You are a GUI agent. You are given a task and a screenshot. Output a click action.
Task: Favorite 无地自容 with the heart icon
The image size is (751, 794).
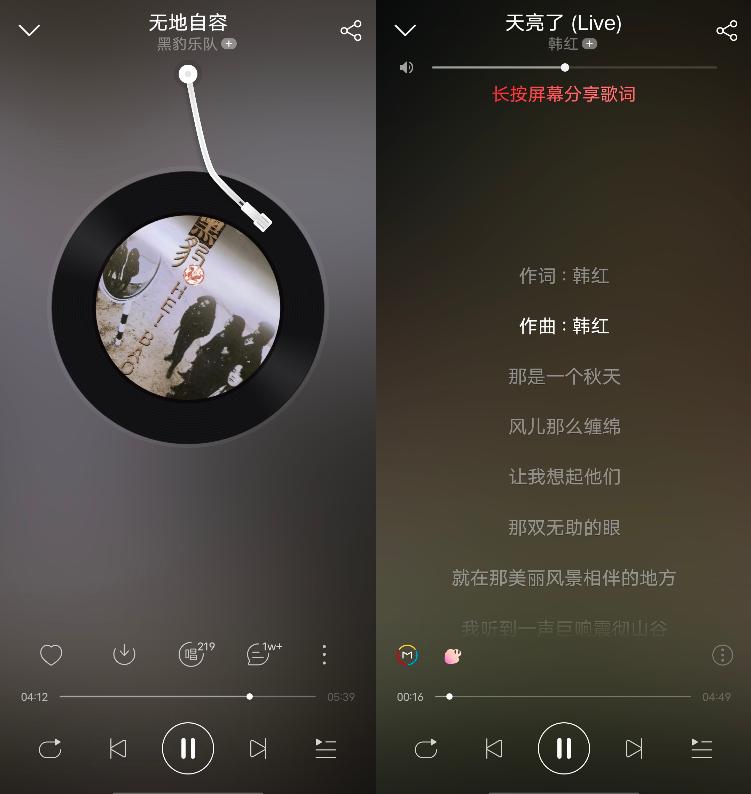51,654
